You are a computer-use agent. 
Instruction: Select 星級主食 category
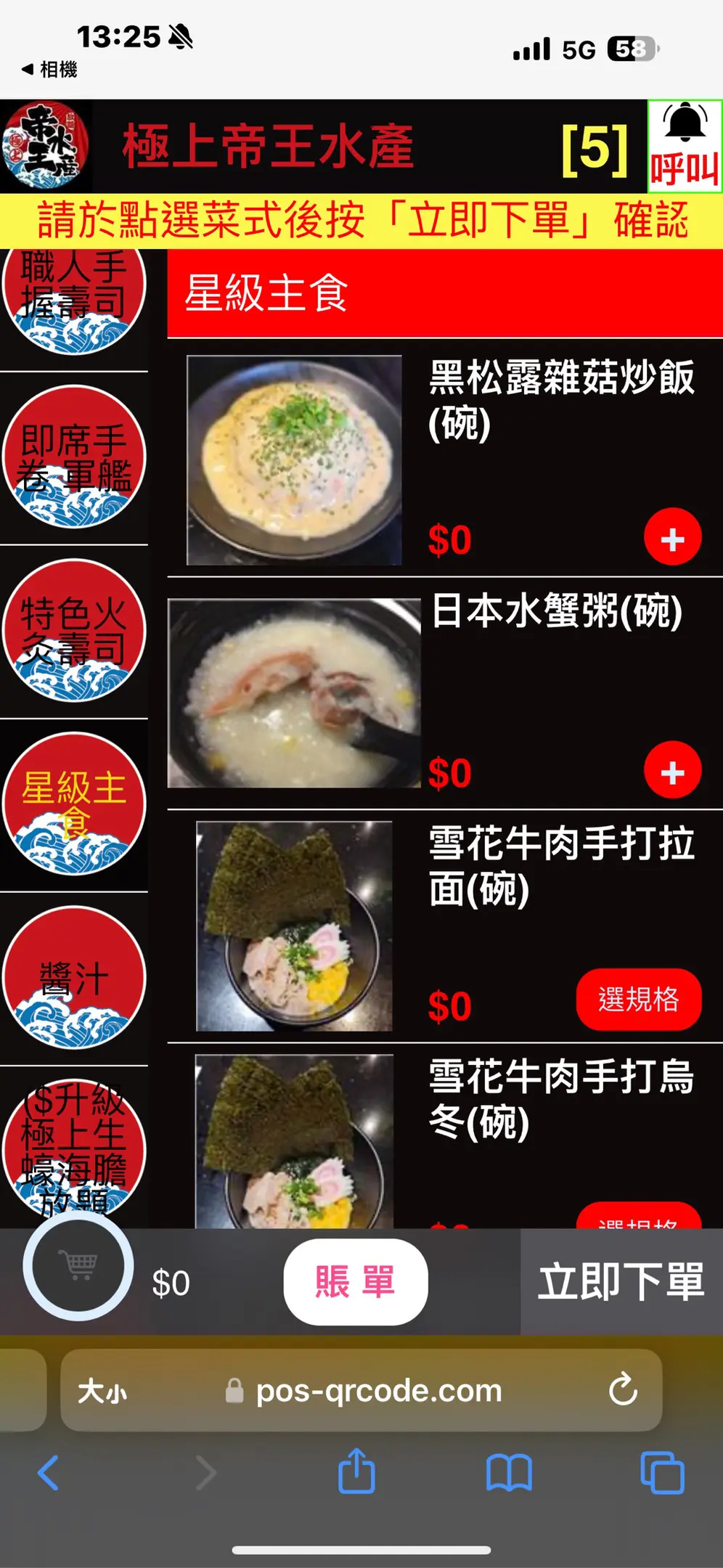pos(74,804)
